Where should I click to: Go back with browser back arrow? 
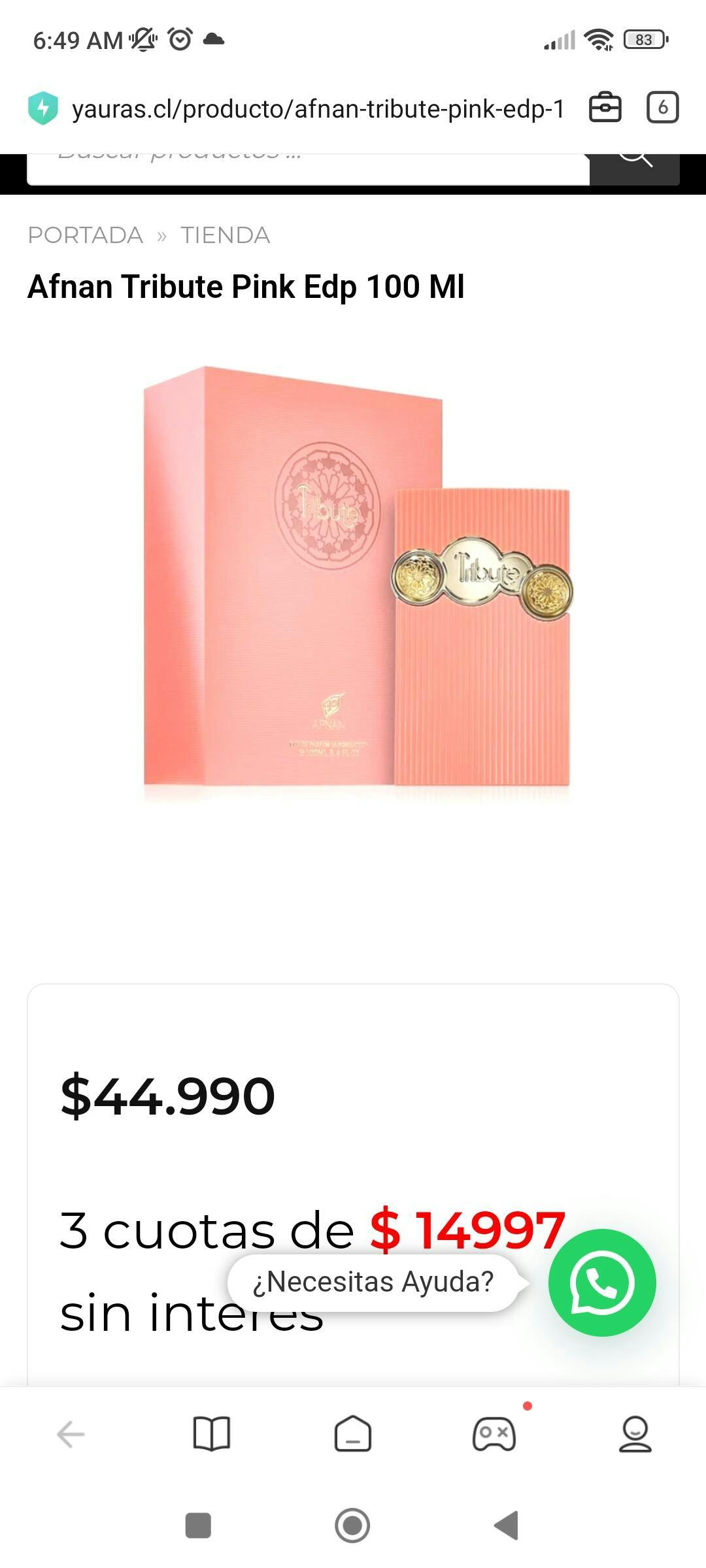click(71, 1434)
